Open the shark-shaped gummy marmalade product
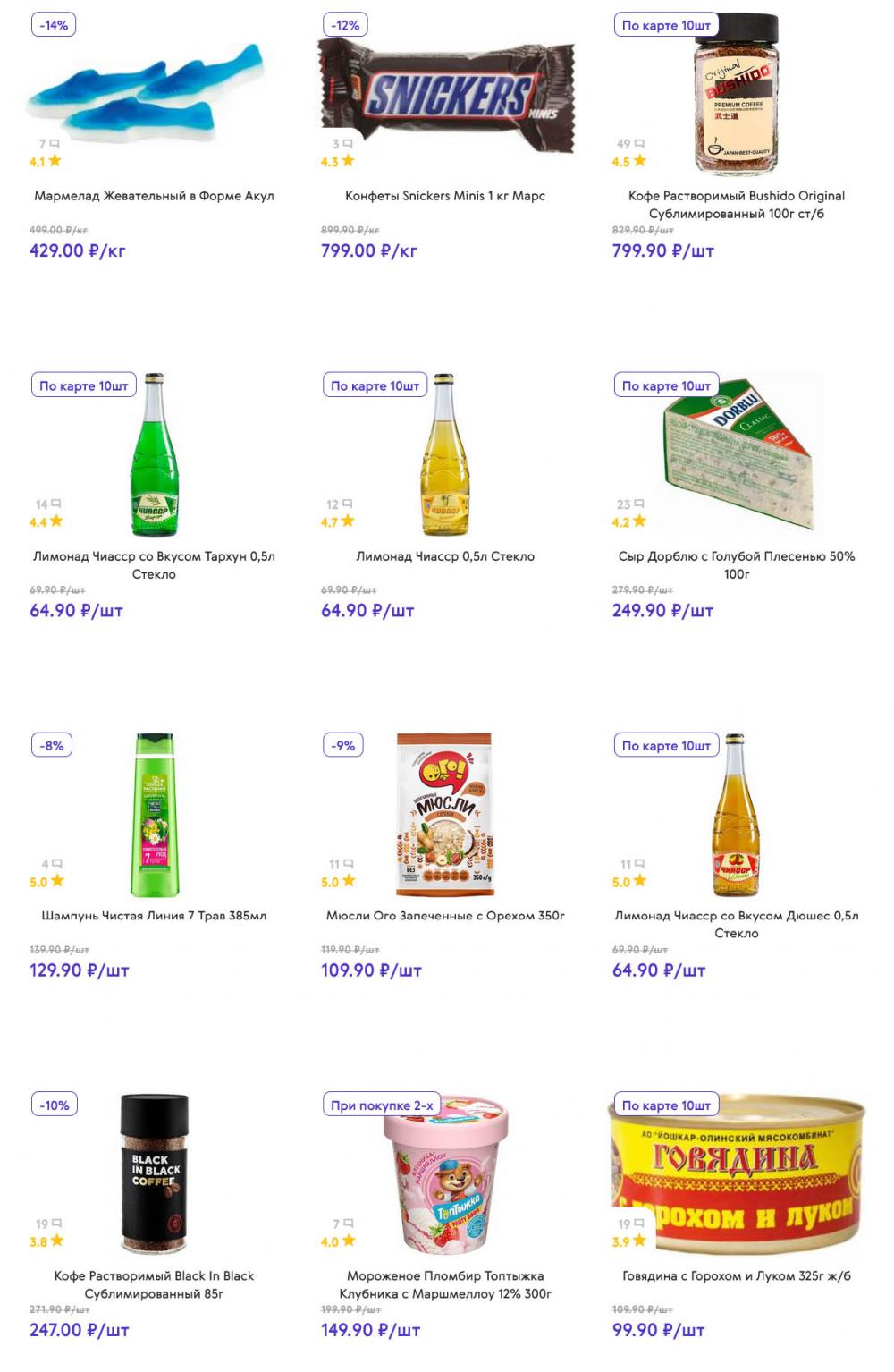894x1372 pixels. pyautogui.click(x=154, y=196)
